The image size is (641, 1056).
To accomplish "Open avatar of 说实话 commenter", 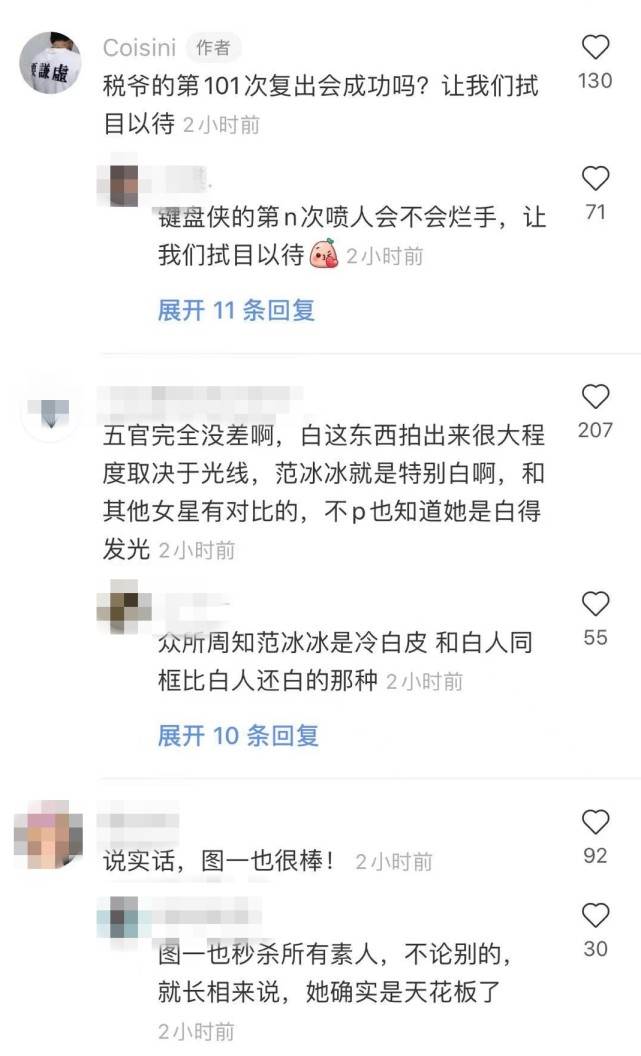I will (47, 839).
